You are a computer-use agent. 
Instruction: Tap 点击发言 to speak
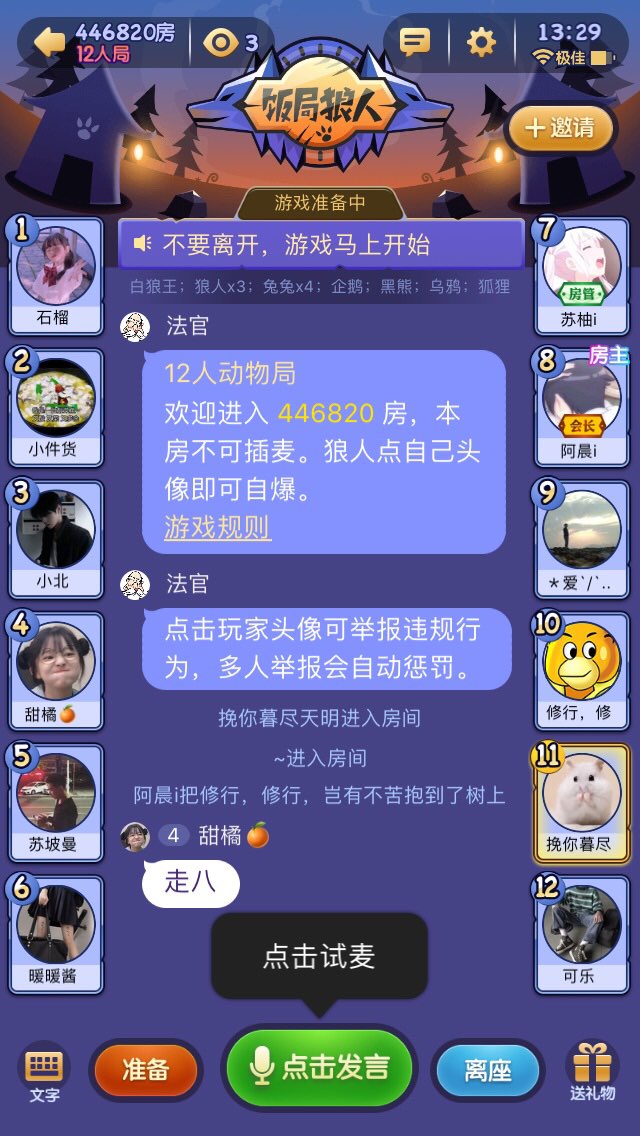coord(319,1067)
